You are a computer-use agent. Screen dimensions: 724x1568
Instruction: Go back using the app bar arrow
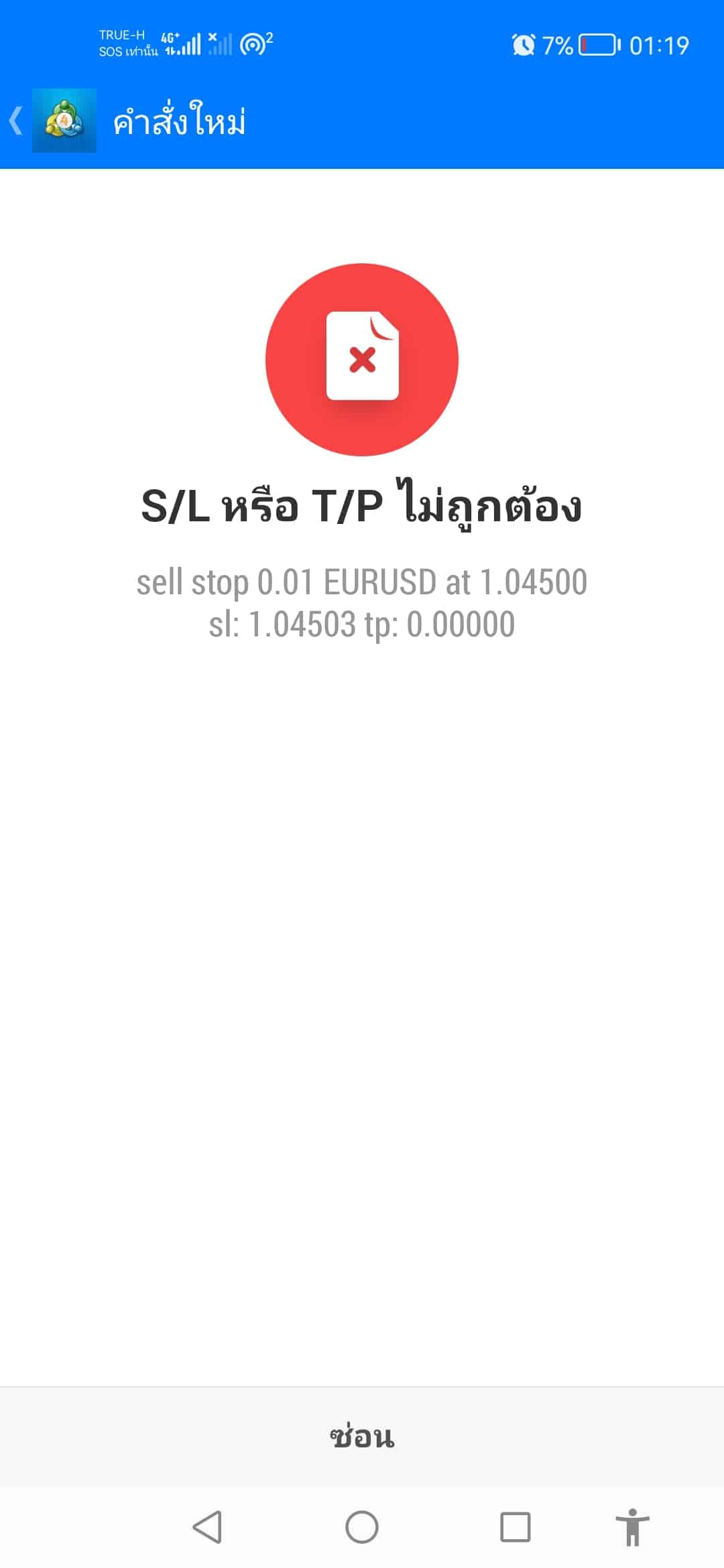pos(16,121)
